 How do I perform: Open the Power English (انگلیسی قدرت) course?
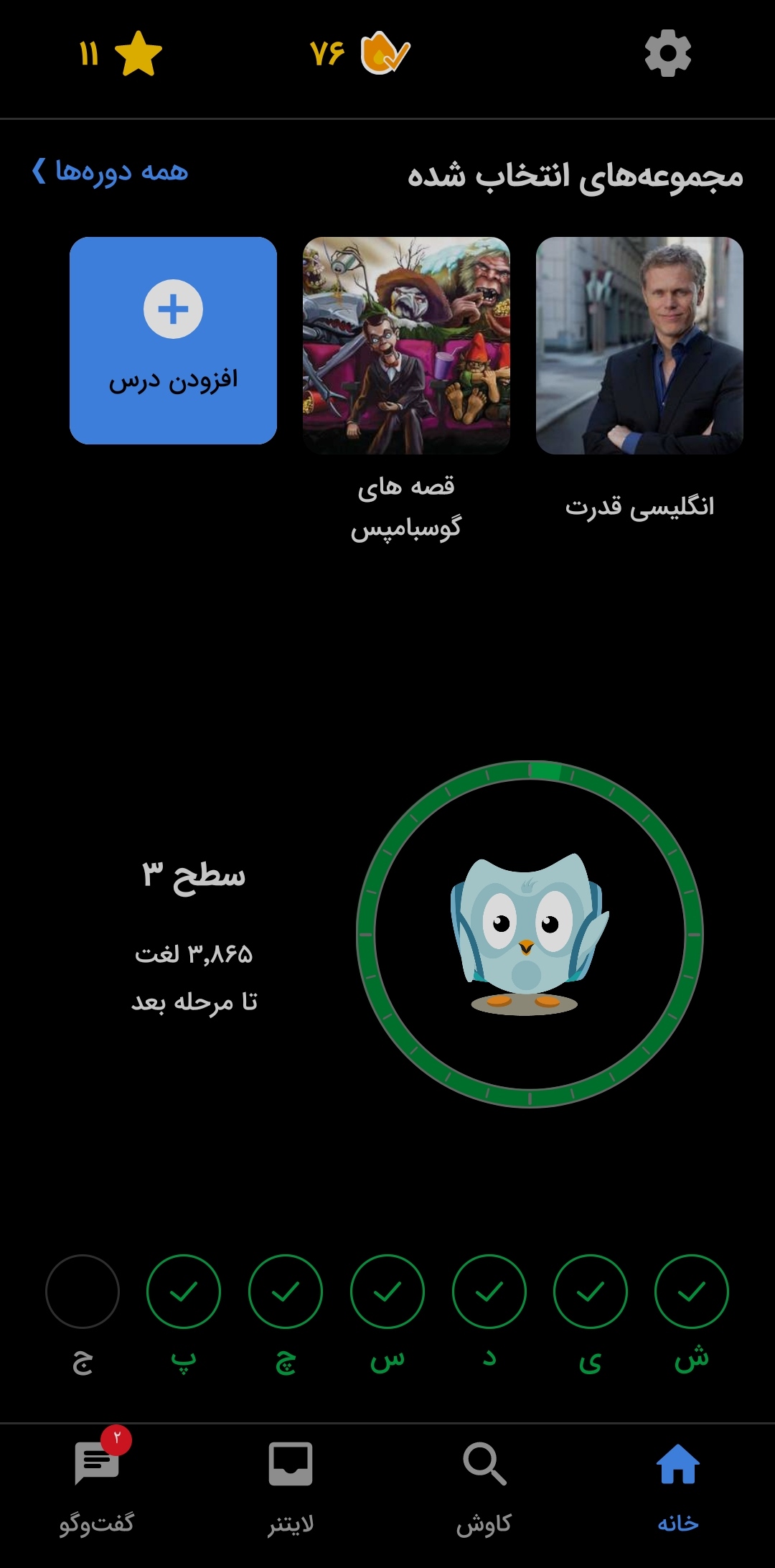639,345
